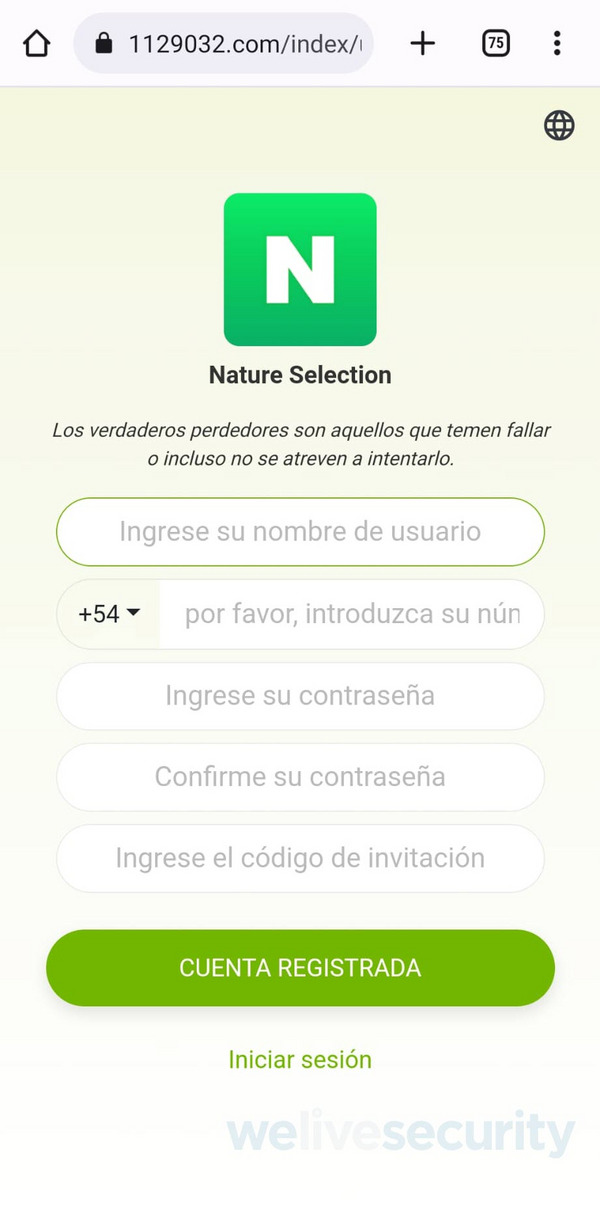Focus the username field
The width and height of the screenshot is (600, 1215).
[x=300, y=532]
